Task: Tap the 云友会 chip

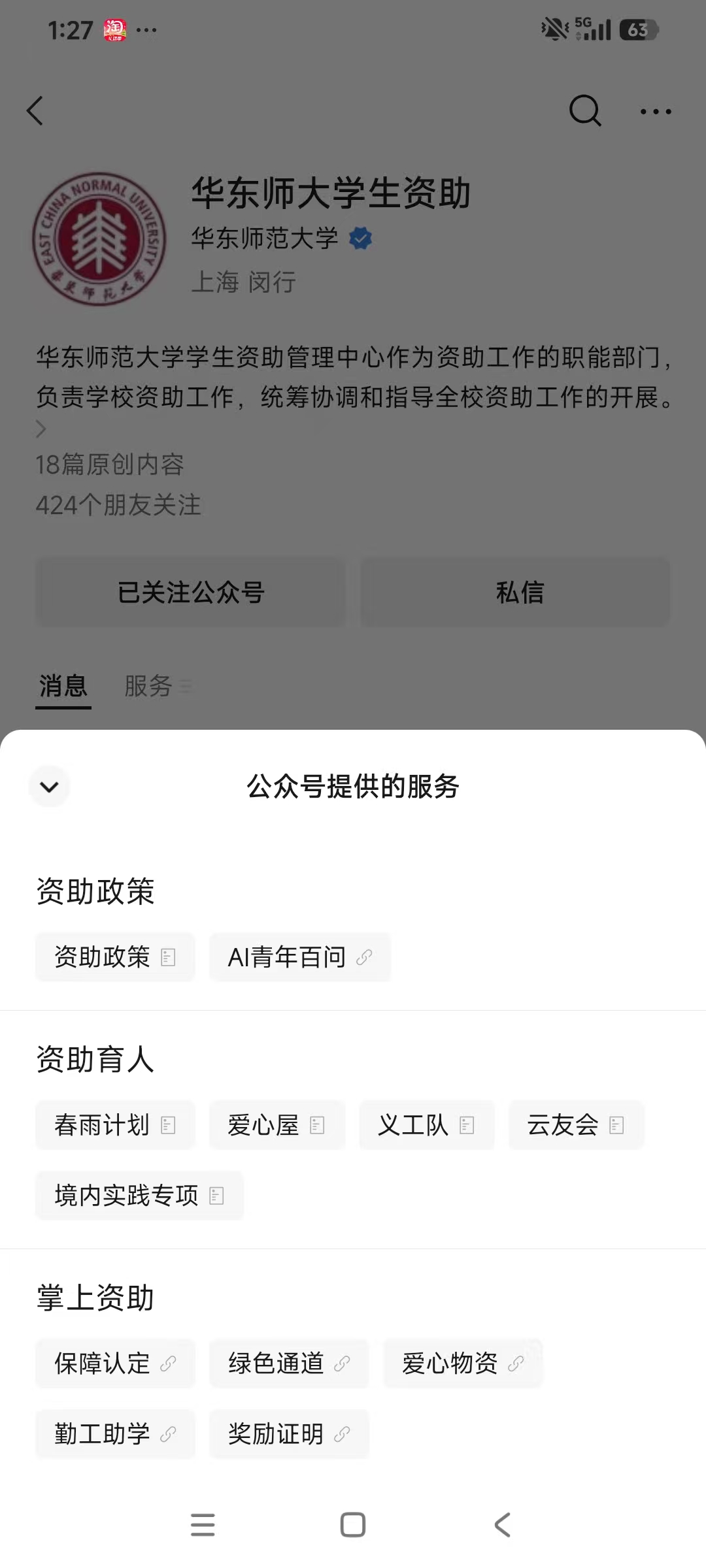Action: (x=576, y=1125)
